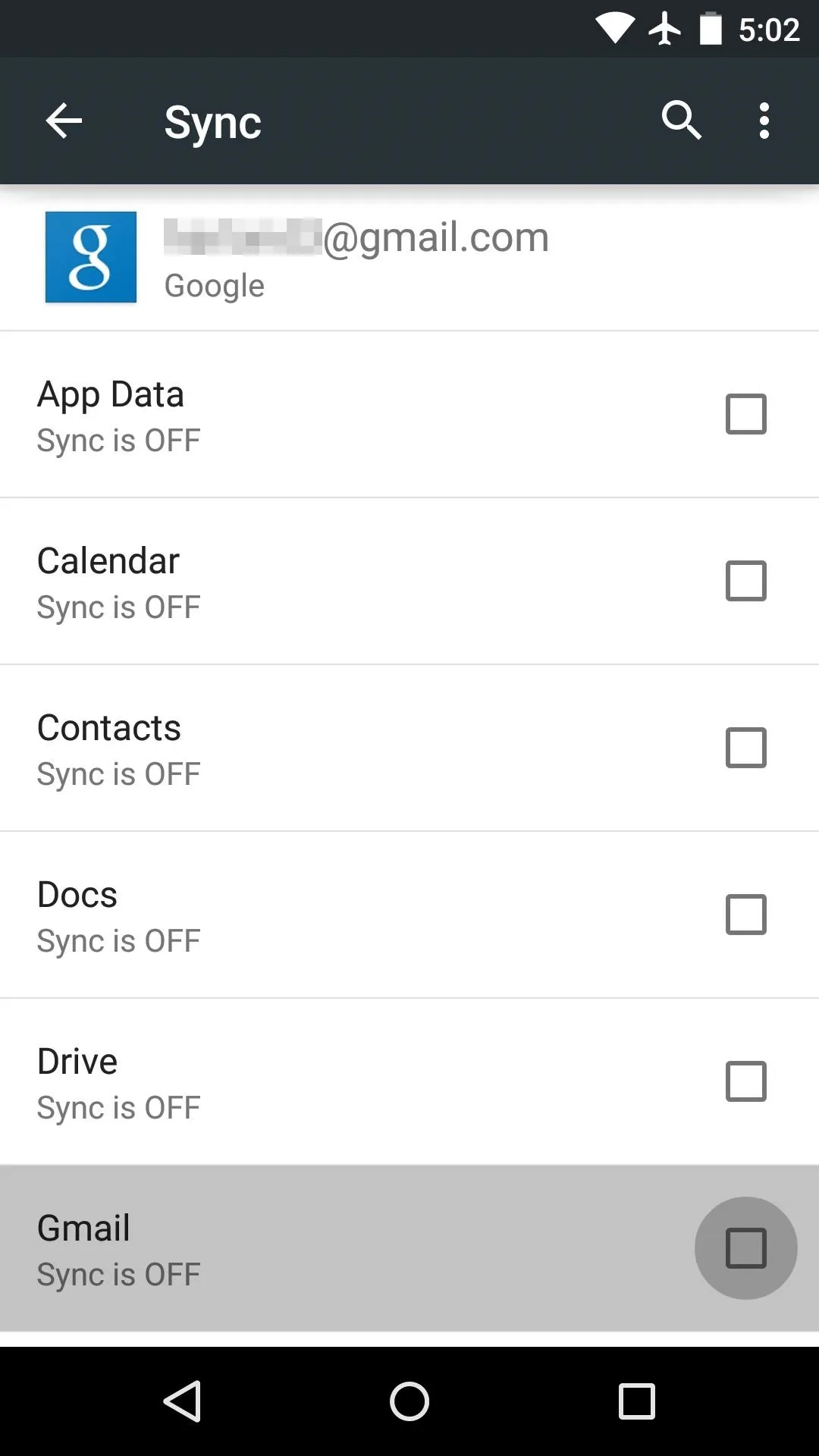Open recent apps from navigation bar
Screen dimensions: 819x1456
[636, 1401]
